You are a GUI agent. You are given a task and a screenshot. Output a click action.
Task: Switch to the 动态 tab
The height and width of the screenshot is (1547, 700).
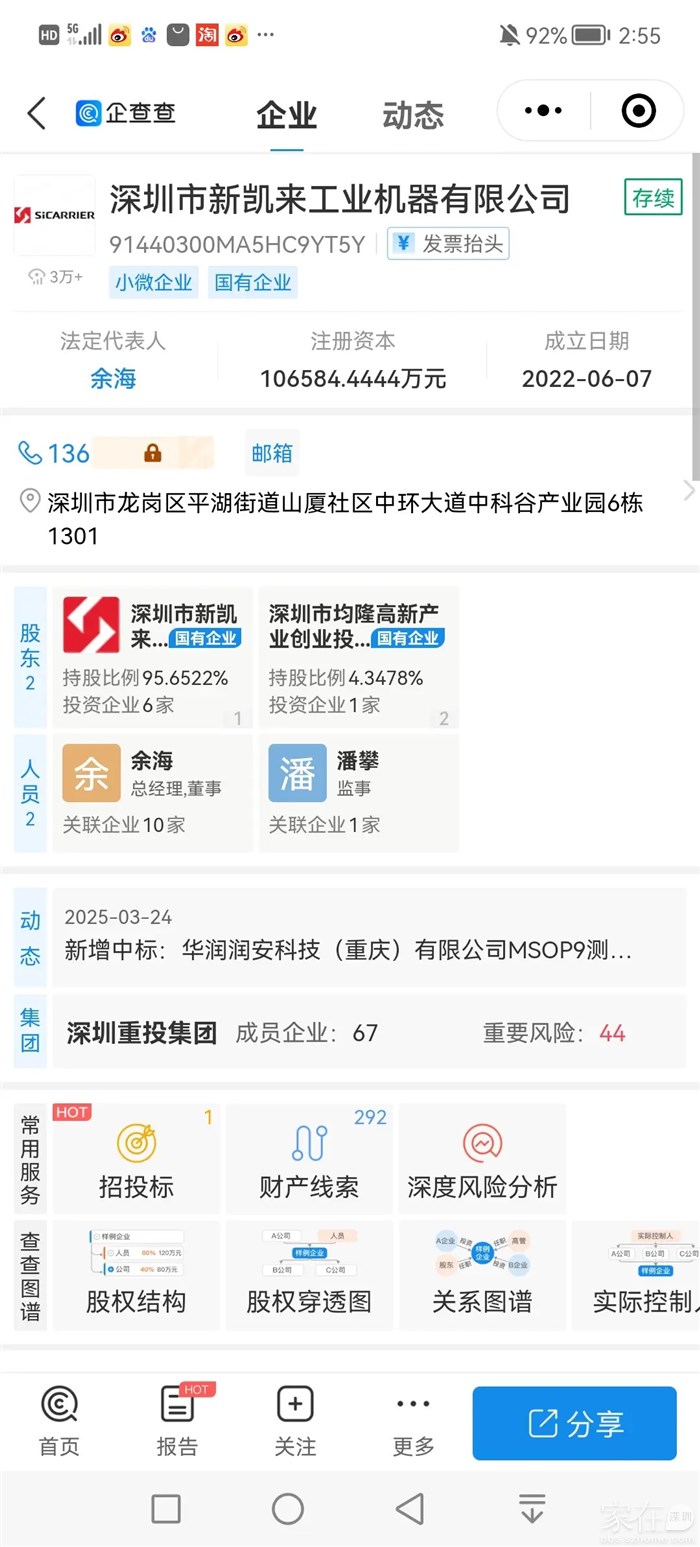pos(412,115)
